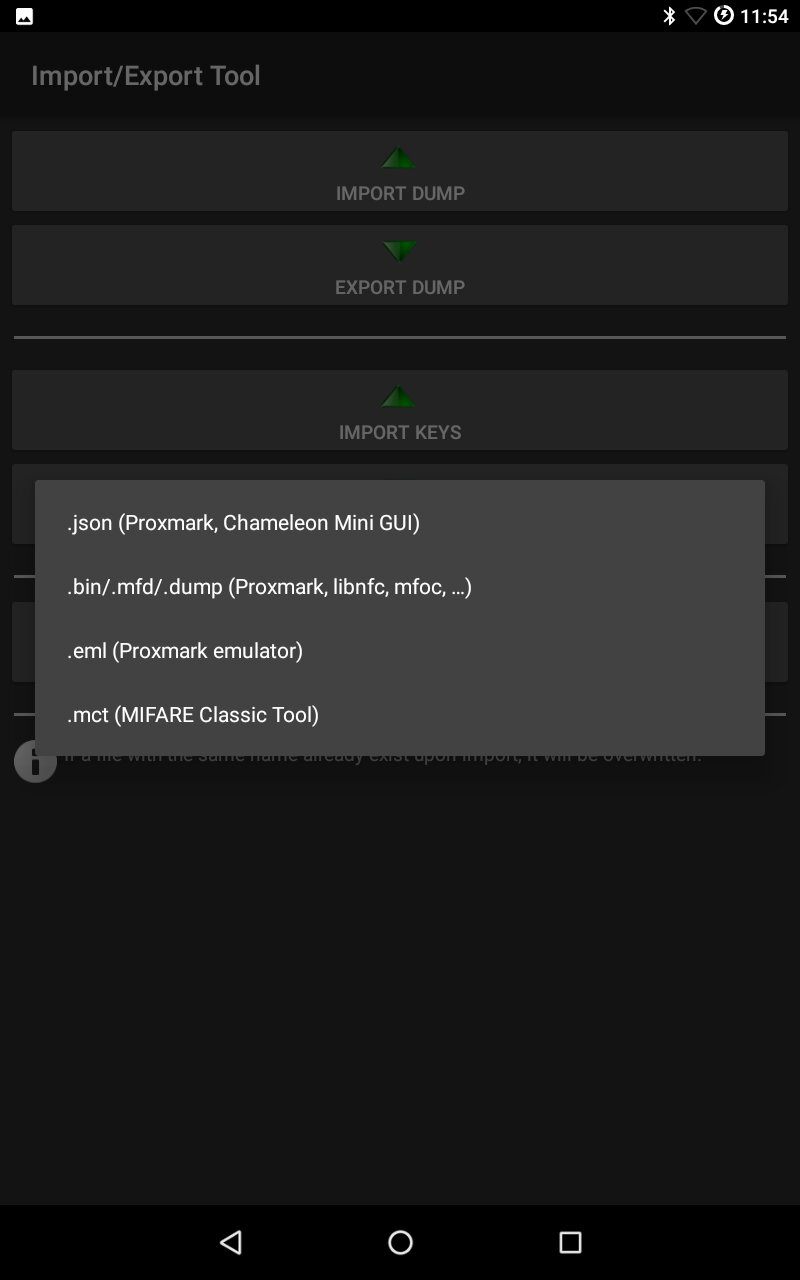The image size is (800, 1280).
Task: Select the .json Proxmark format option
Action: [x=243, y=522]
